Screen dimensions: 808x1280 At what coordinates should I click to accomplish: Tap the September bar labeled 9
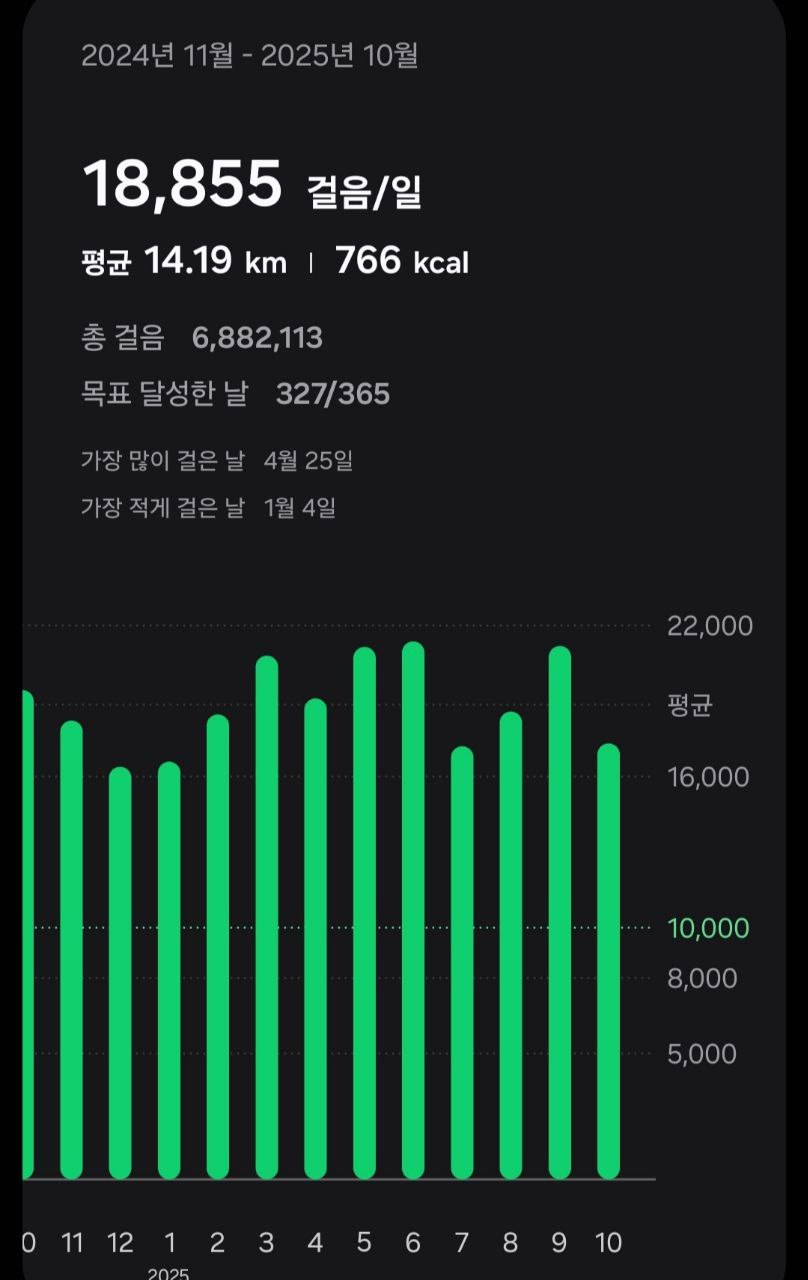(560, 912)
